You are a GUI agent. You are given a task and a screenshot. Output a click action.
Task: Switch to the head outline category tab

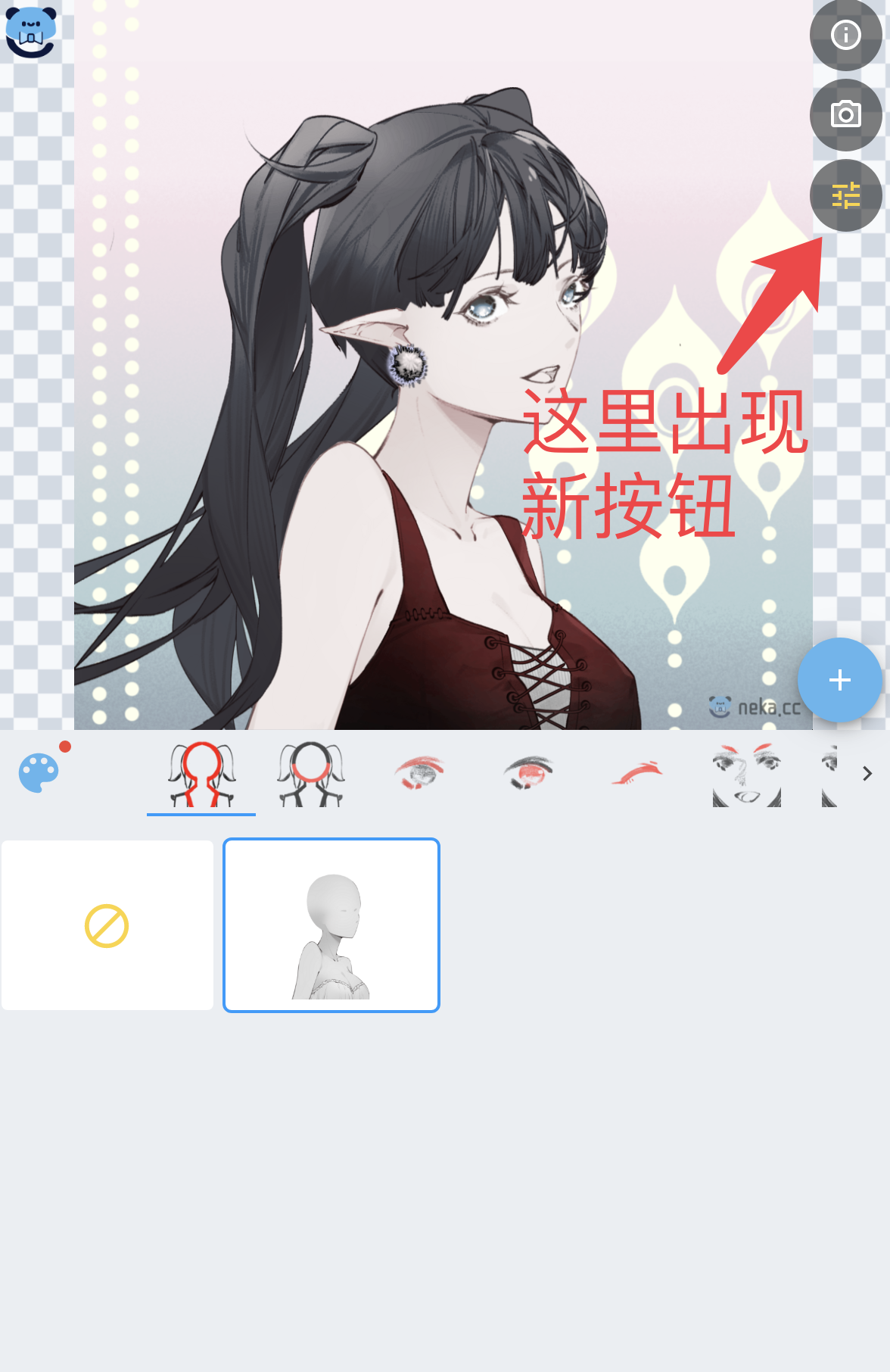pyautogui.click(x=310, y=774)
